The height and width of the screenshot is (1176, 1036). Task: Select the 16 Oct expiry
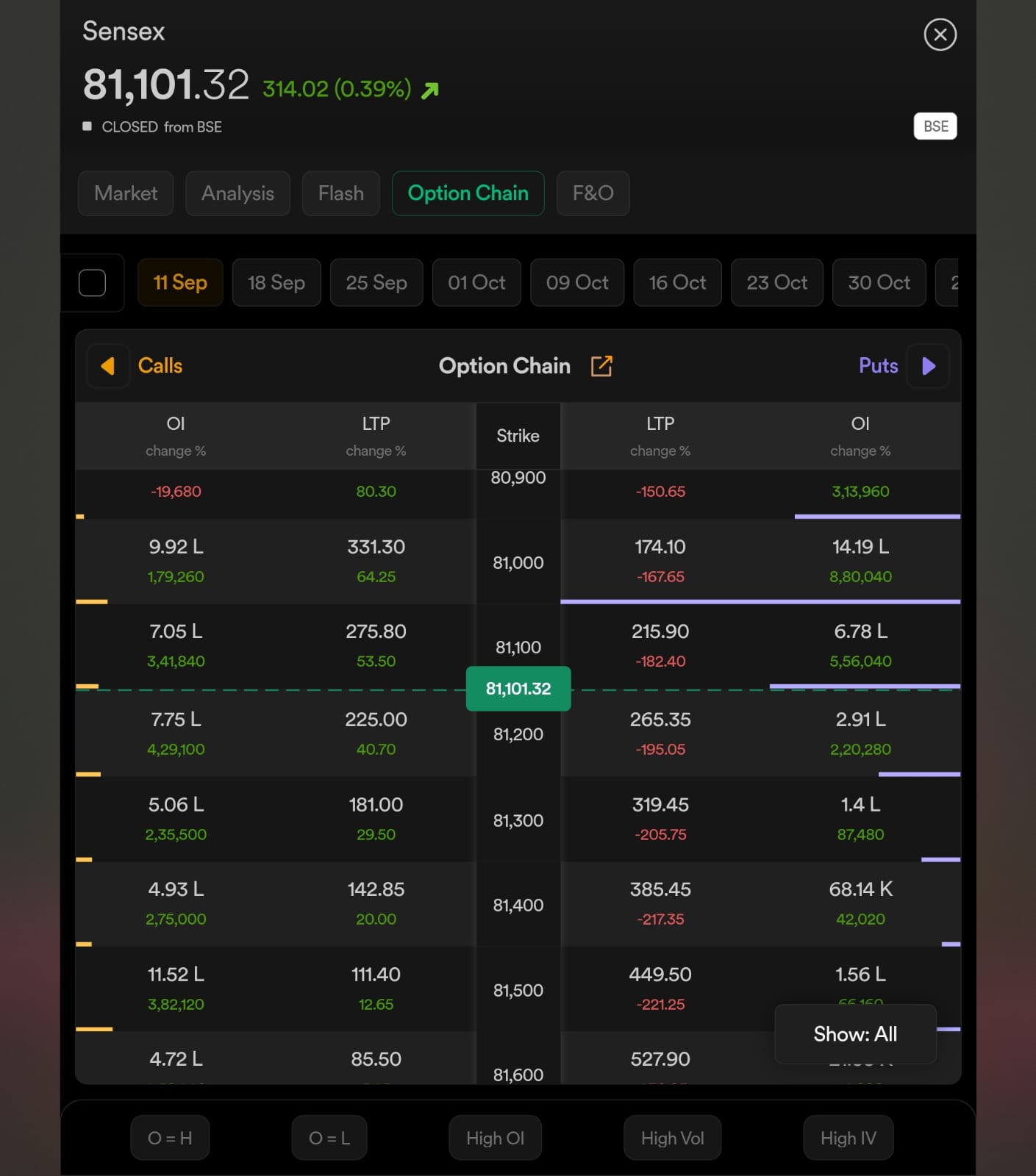click(677, 283)
